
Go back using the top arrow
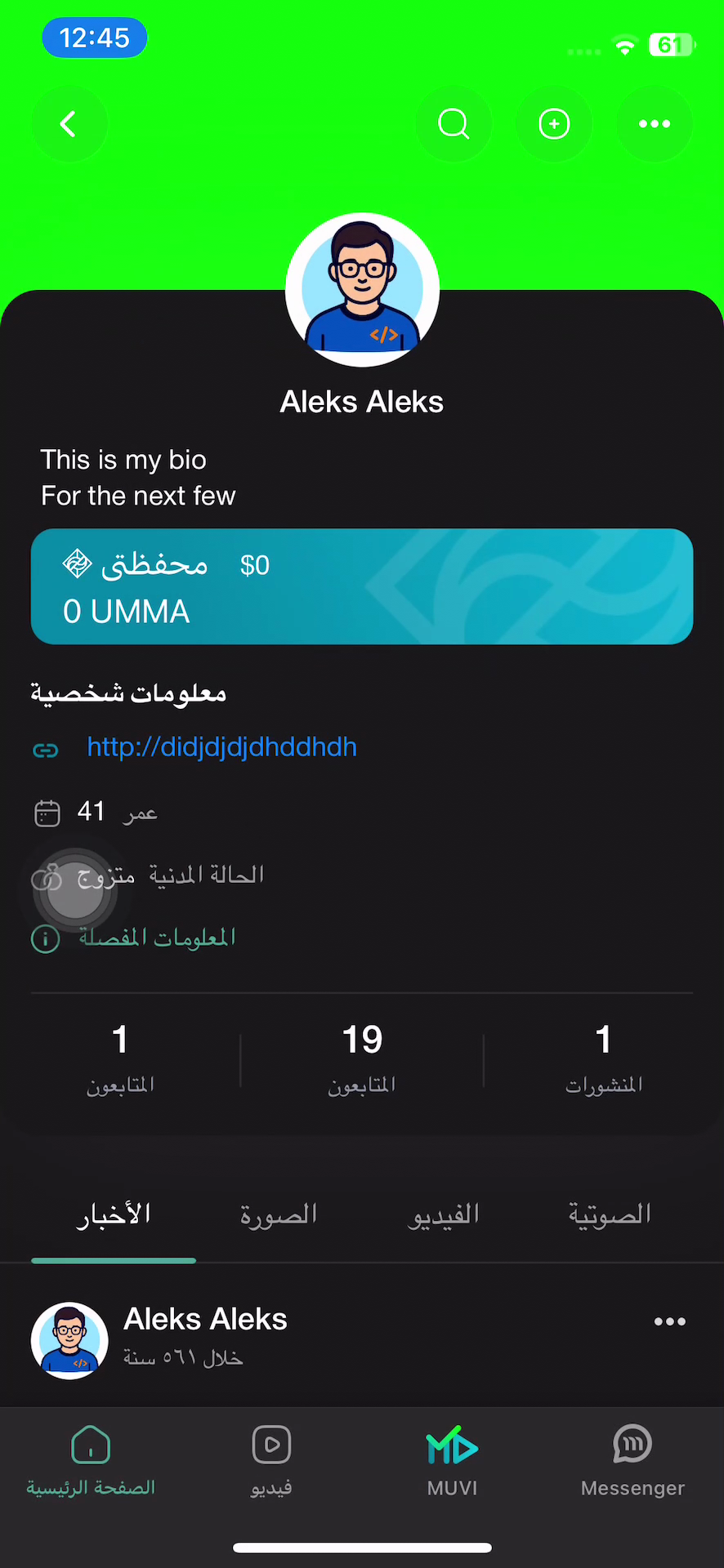tap(69, 124)
